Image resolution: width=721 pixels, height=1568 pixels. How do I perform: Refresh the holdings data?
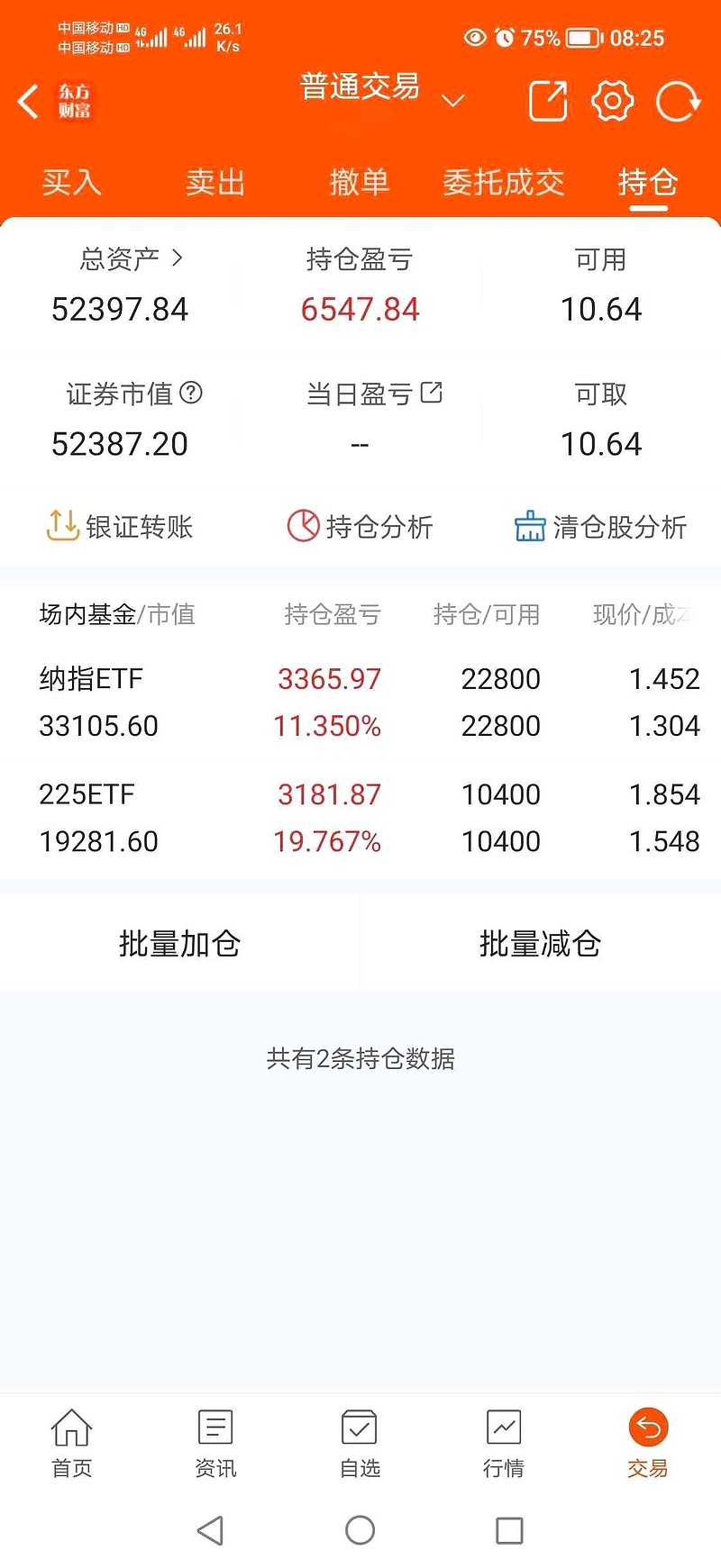678,101
